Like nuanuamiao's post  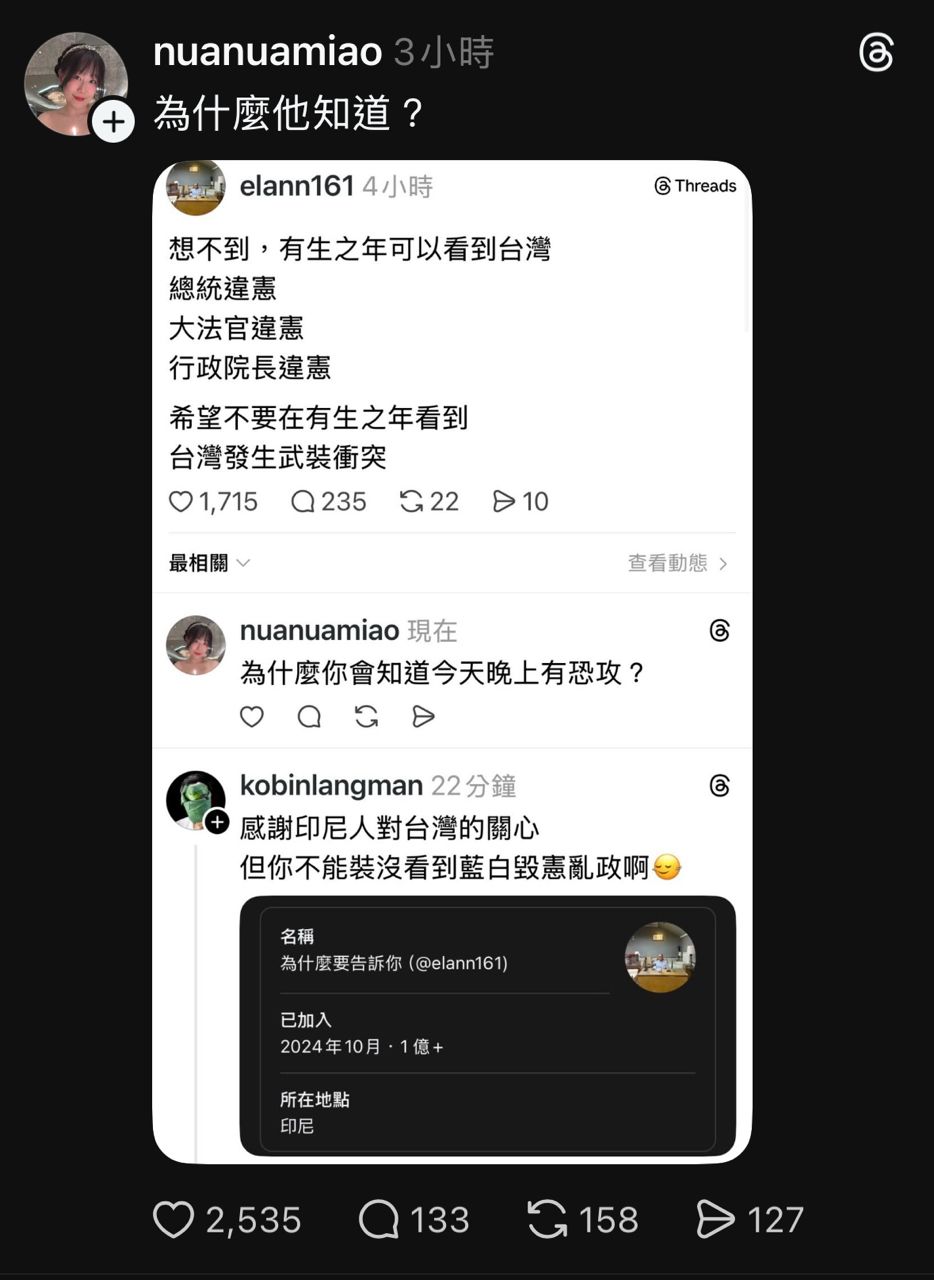[173, 1219]
